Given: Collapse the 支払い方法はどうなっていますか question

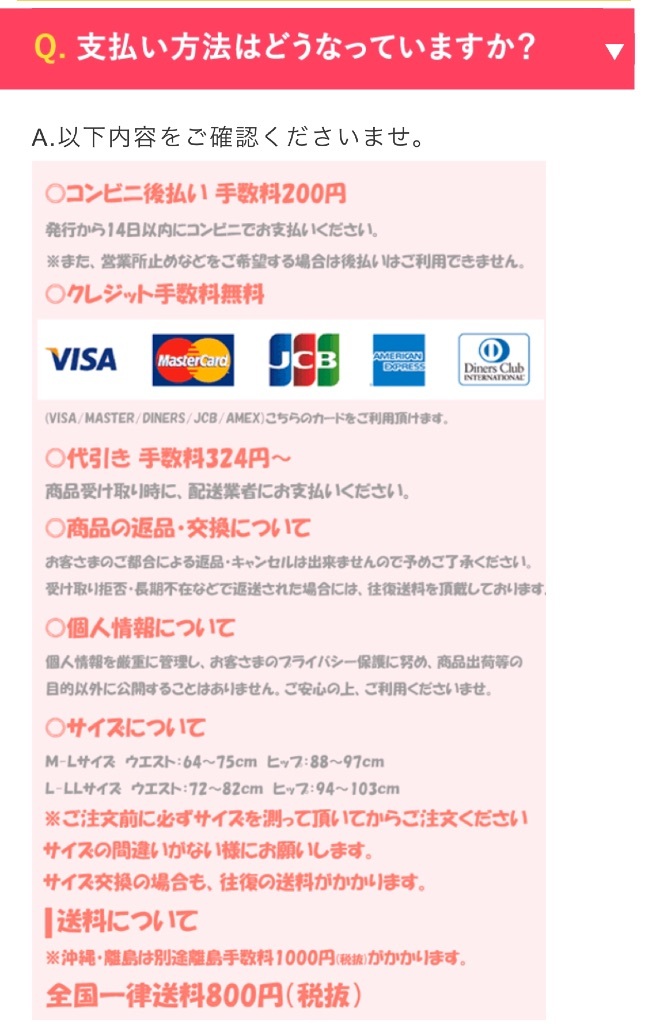Looking at the screenshot, I should [x=614, y=51].
